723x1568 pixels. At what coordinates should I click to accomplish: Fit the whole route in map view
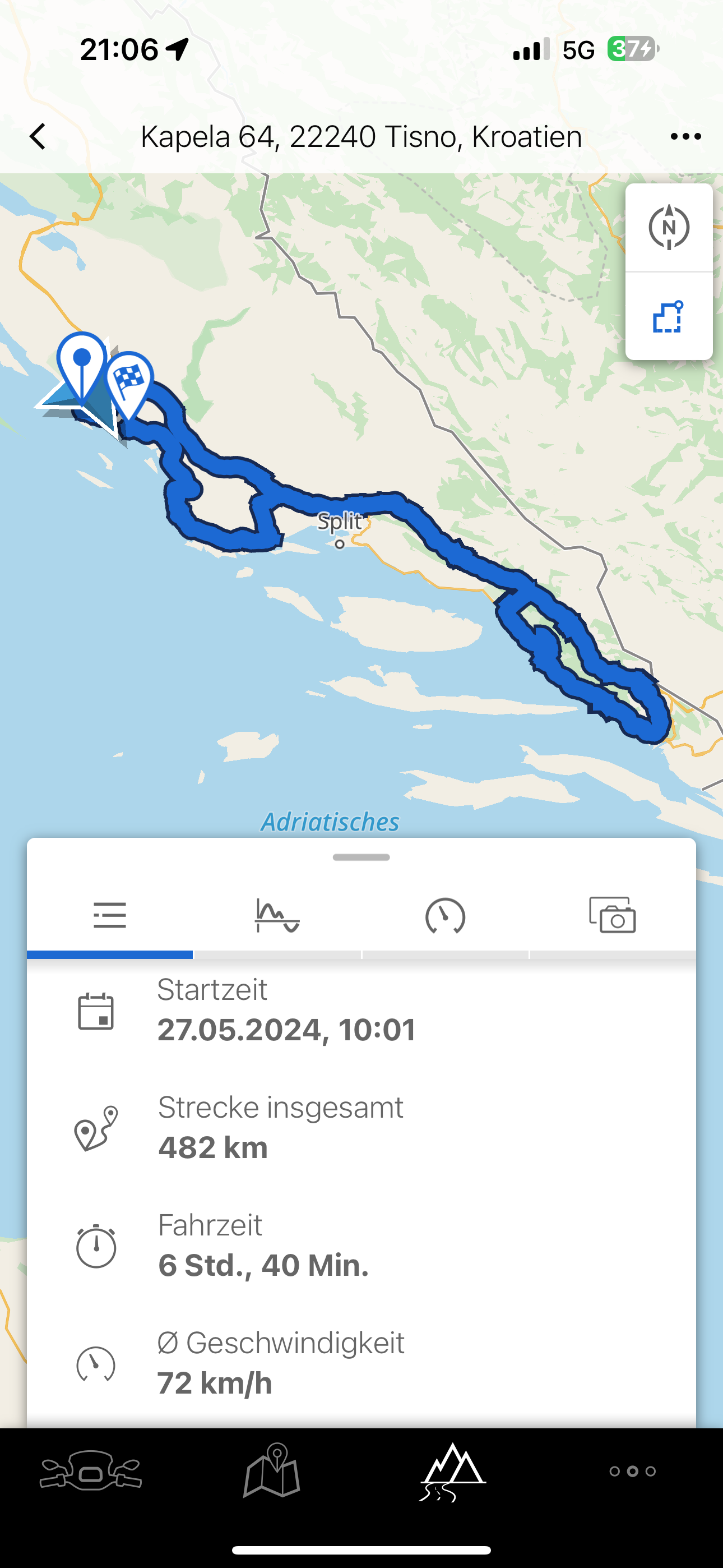(x=669, y=316)
